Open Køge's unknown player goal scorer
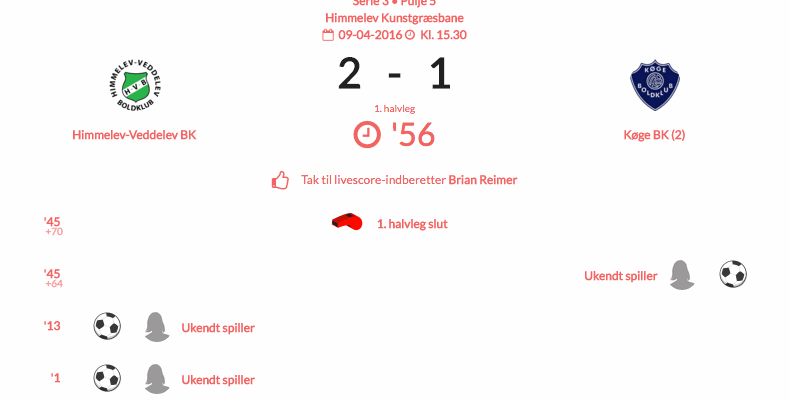Image resolution: width=790 pixels, height=400 pixels. 620,275
